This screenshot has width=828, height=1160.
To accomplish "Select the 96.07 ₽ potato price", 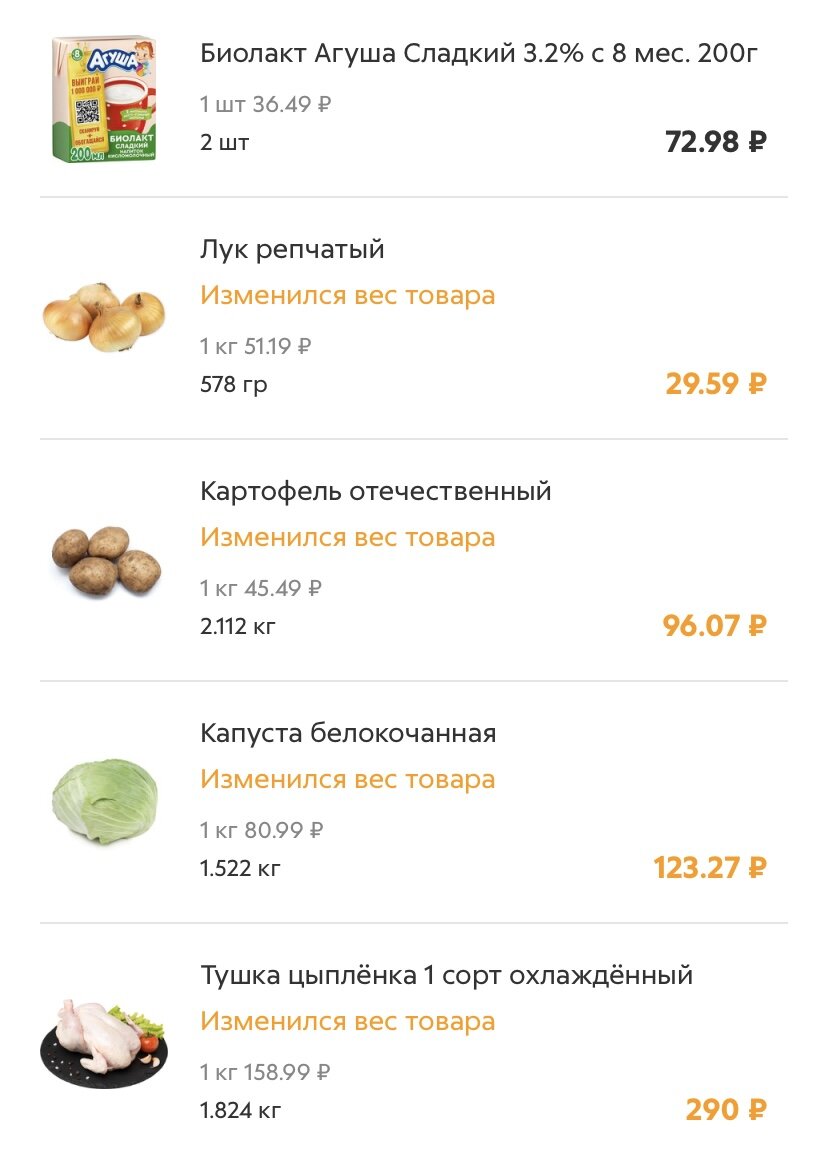I will point(715,624).
